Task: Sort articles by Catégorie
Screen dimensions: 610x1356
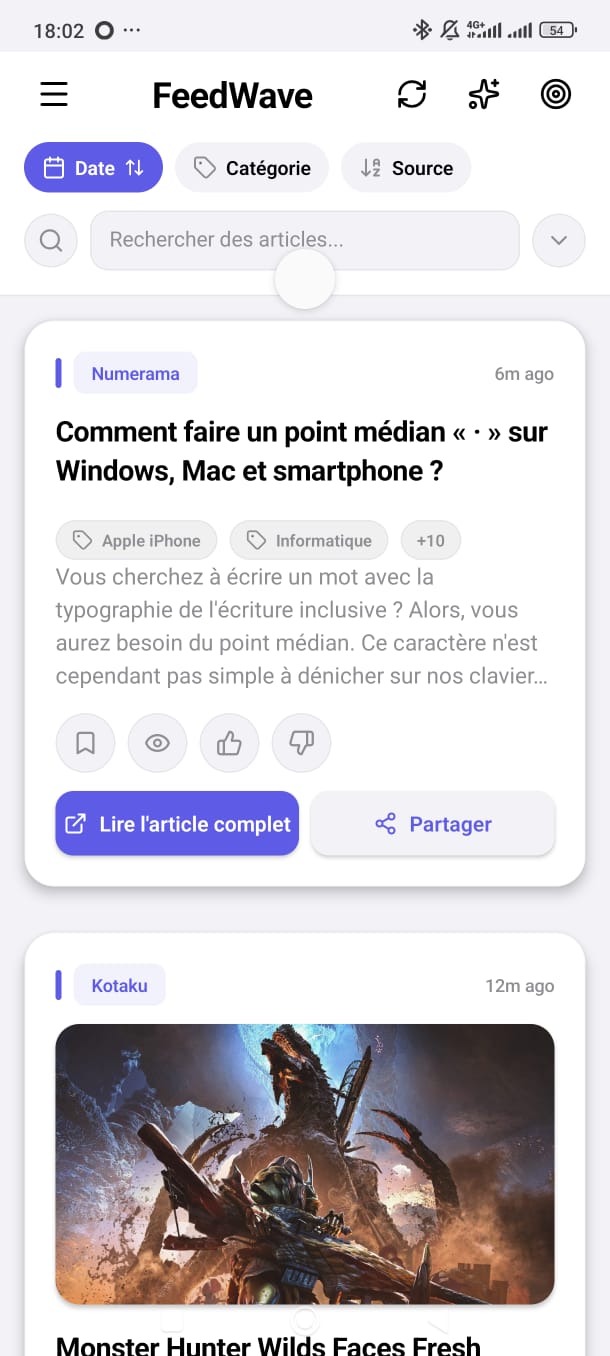Action: click(252, 168)
